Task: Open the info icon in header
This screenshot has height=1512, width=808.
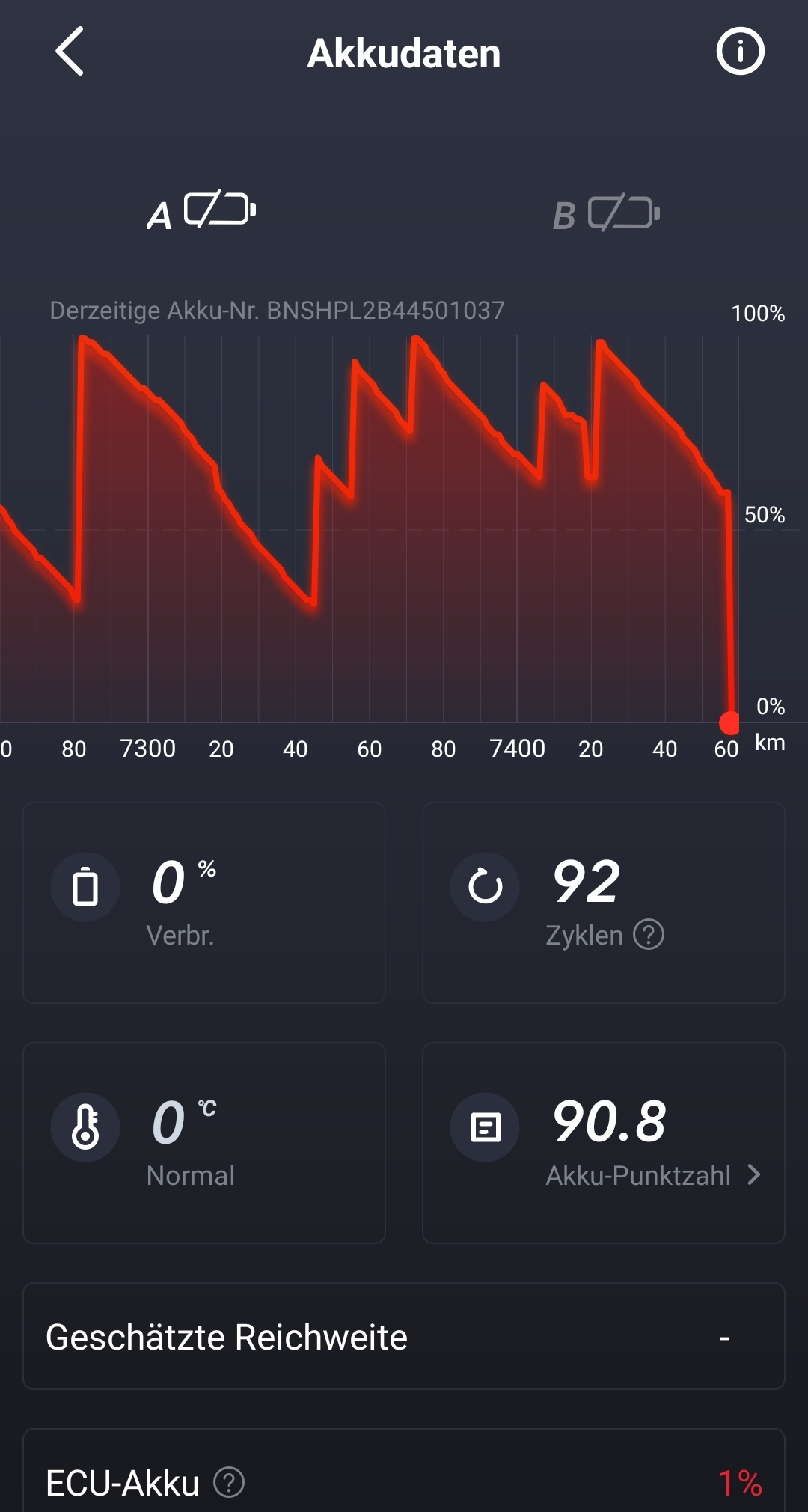Action: click(x=740, y=52)
